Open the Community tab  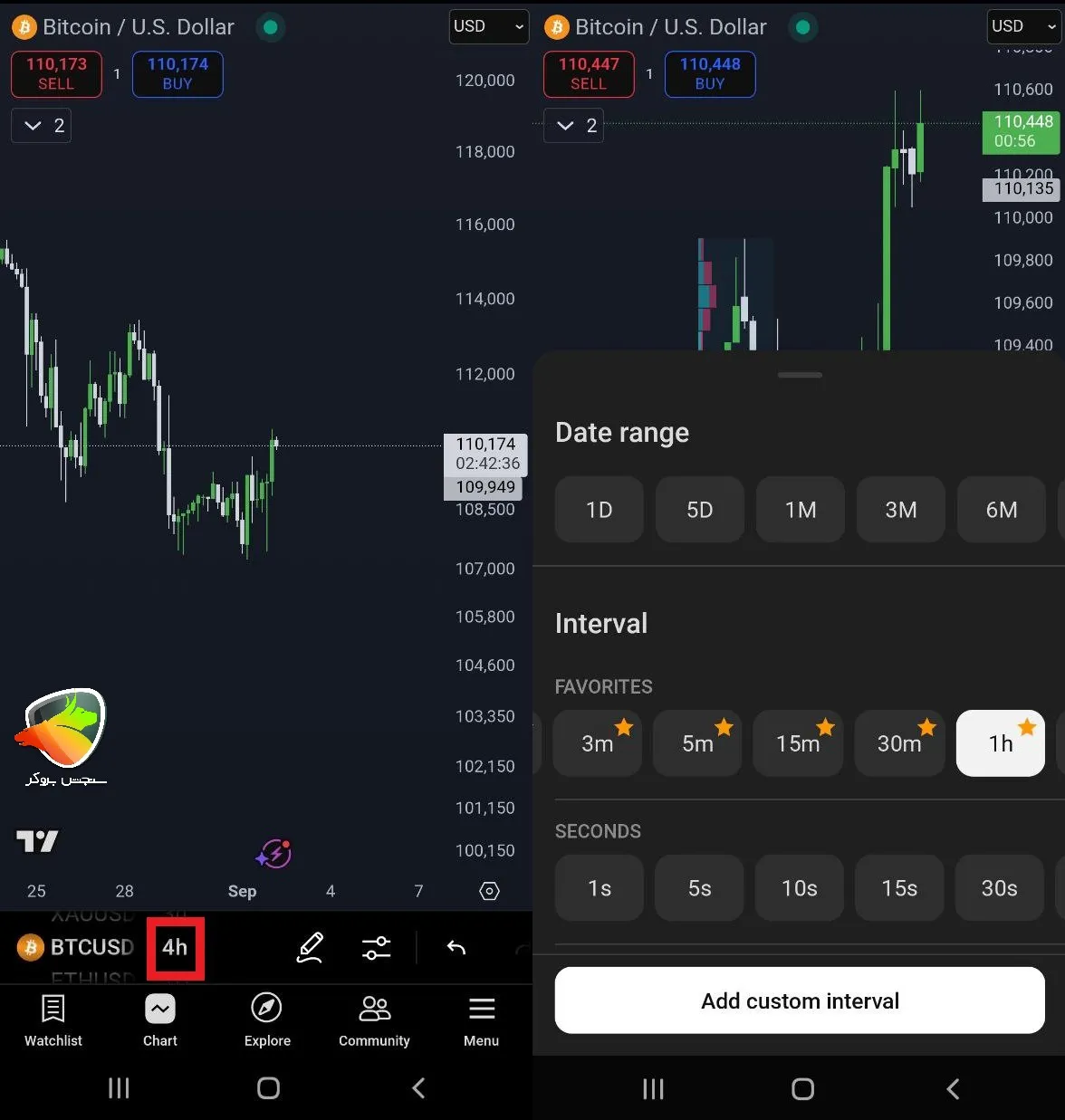pos(374,1020)
